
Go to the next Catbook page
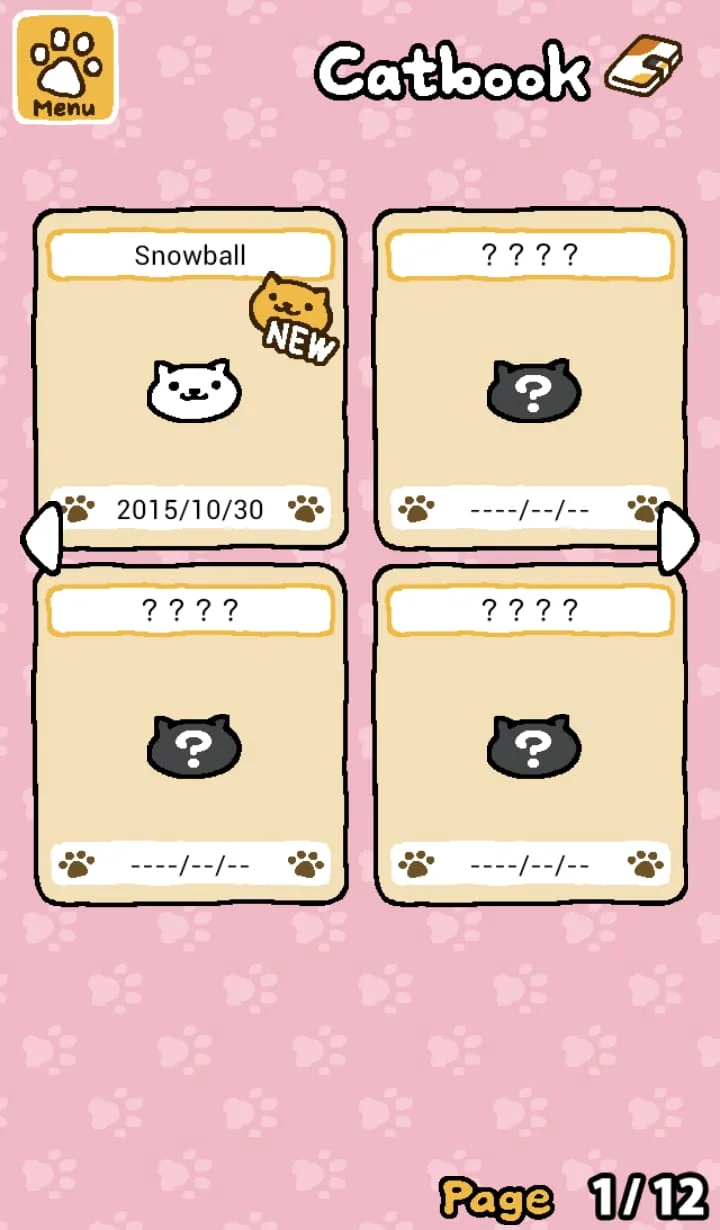click(680, 538)
